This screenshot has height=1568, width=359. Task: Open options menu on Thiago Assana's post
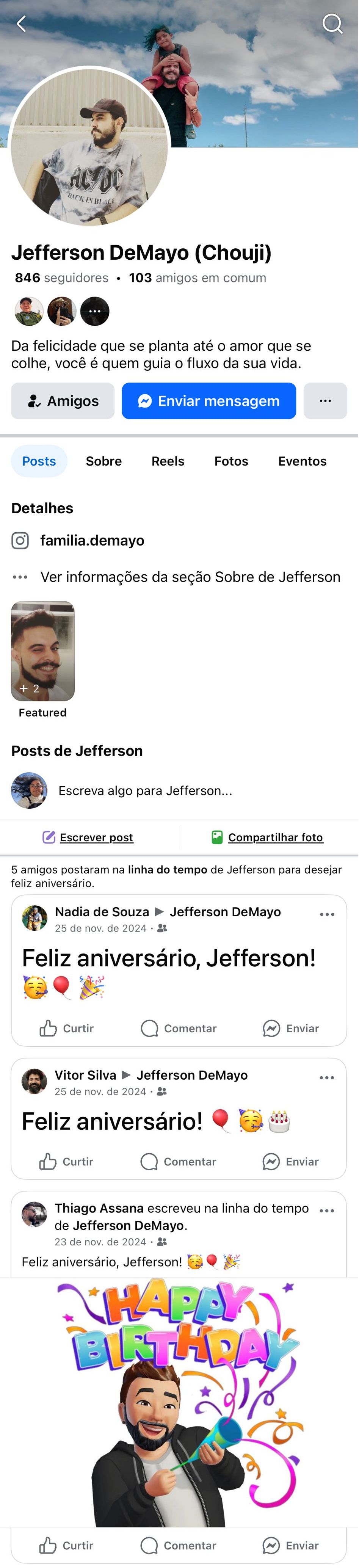pos(327,1211)
